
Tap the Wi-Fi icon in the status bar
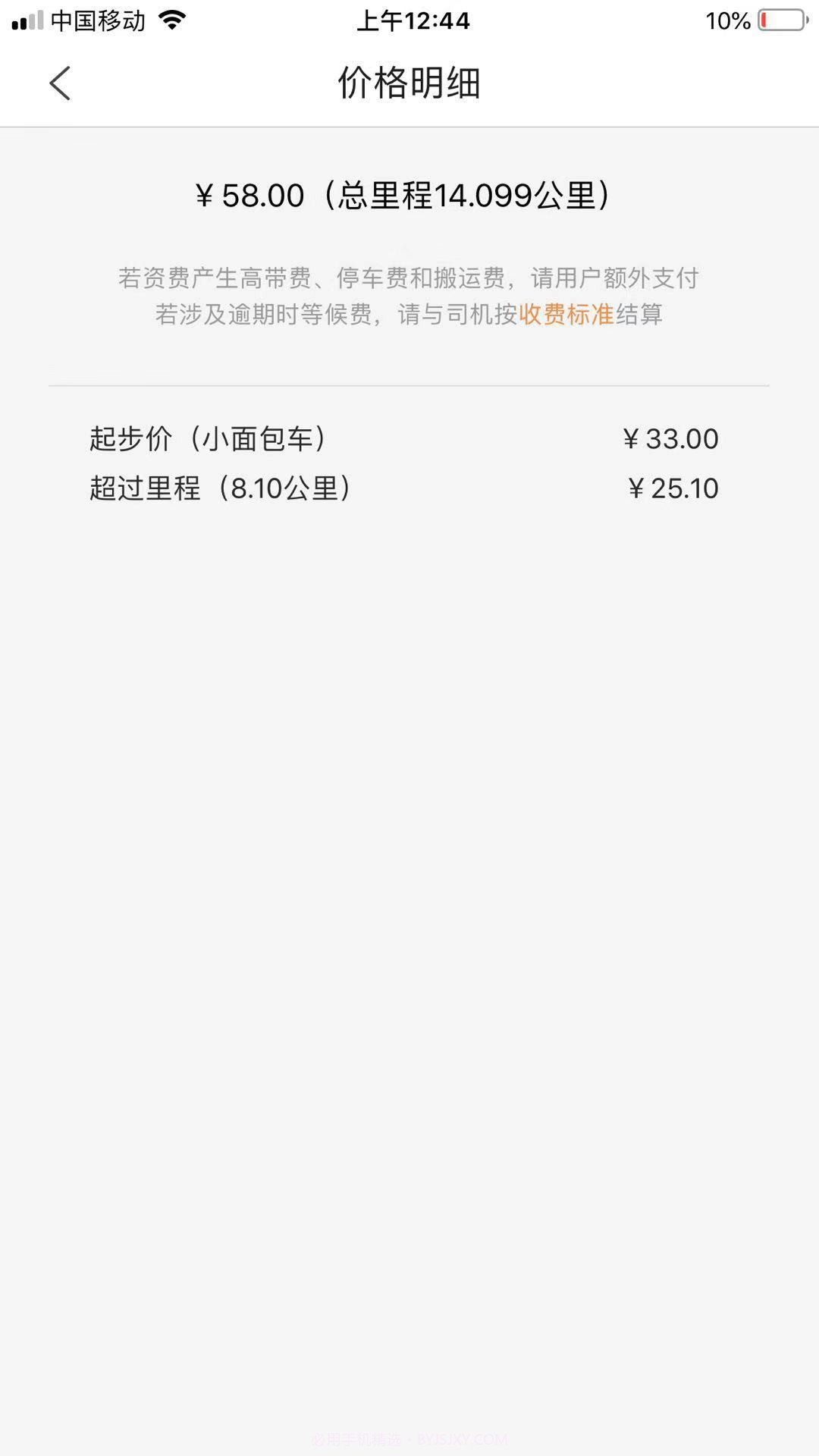pos(173,20)
